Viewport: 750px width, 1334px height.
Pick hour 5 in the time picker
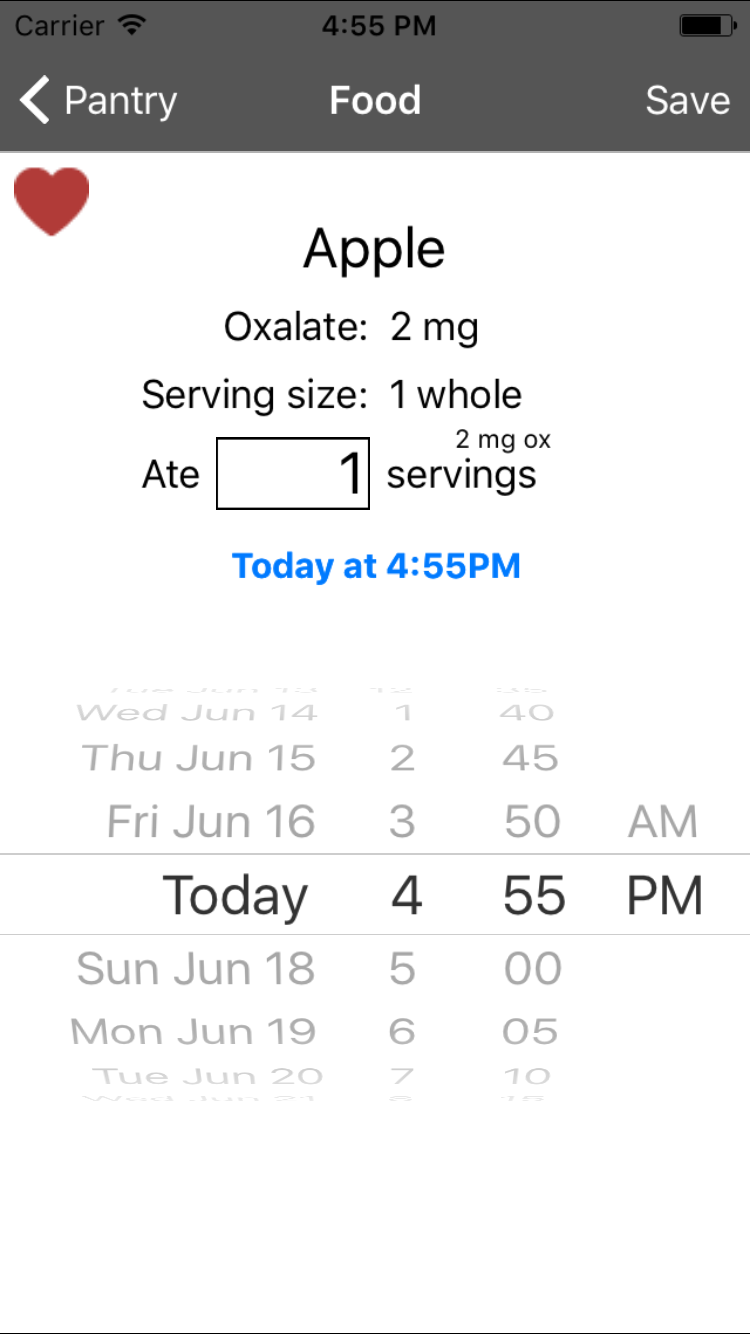pyautogui.click(x=402, y=968)
